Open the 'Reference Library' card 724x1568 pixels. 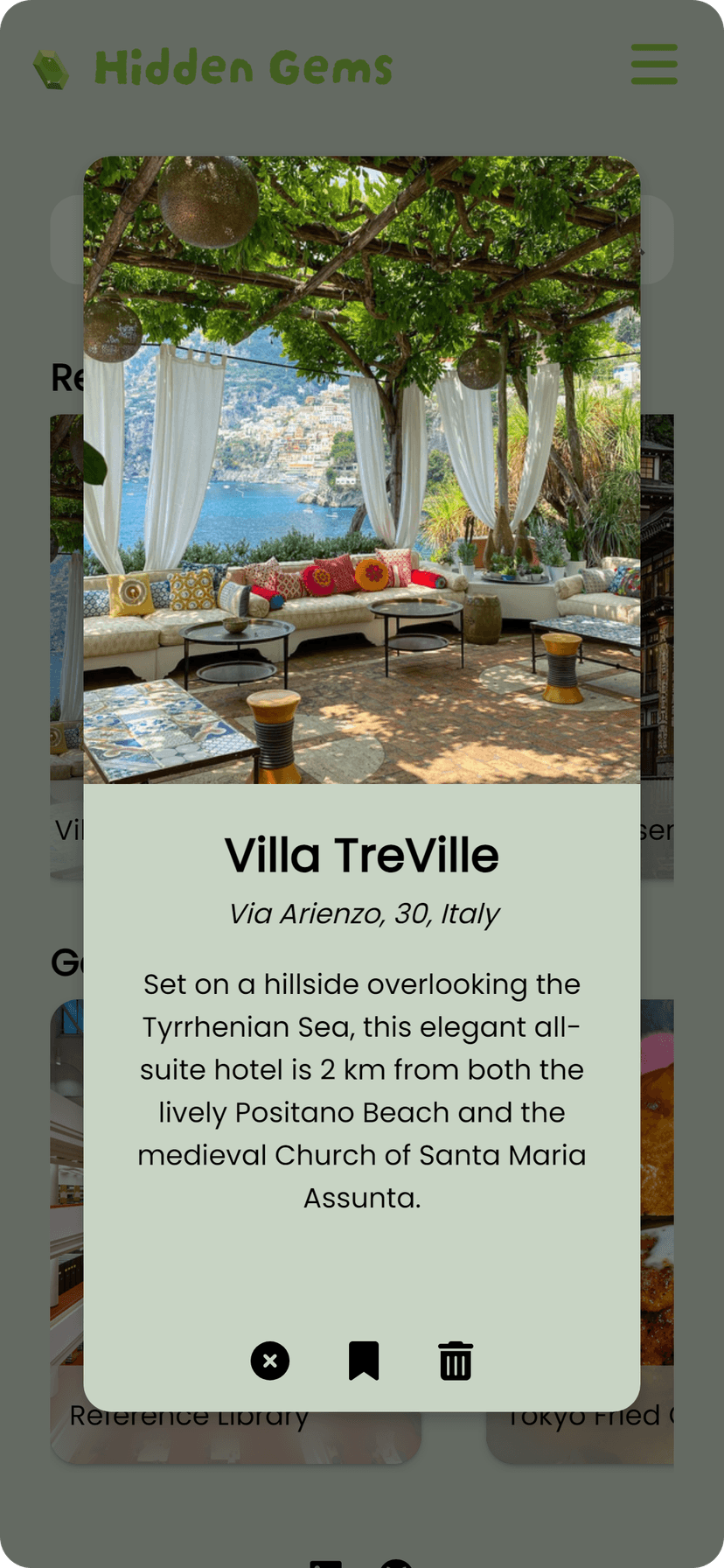coord(189,1413)
